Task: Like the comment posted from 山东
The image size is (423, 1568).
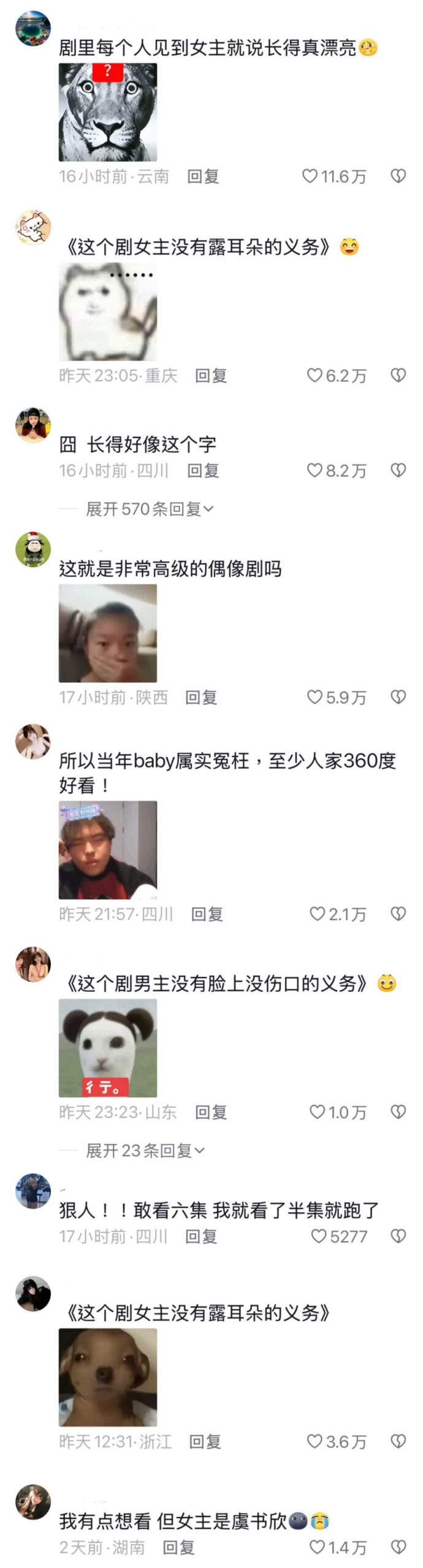Action: click(x=317, y=1112)
